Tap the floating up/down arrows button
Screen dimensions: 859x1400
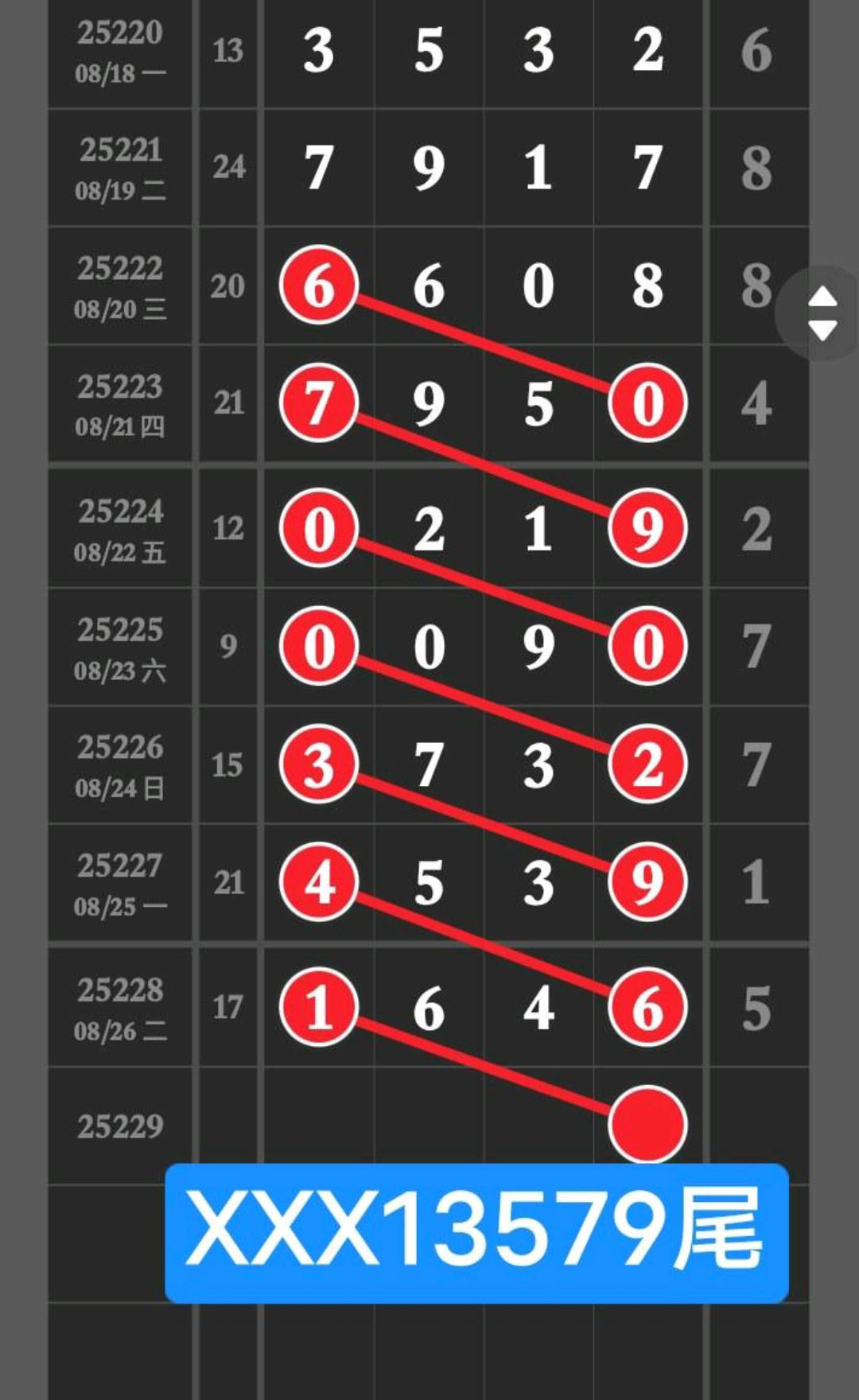(x=821, y=313)
